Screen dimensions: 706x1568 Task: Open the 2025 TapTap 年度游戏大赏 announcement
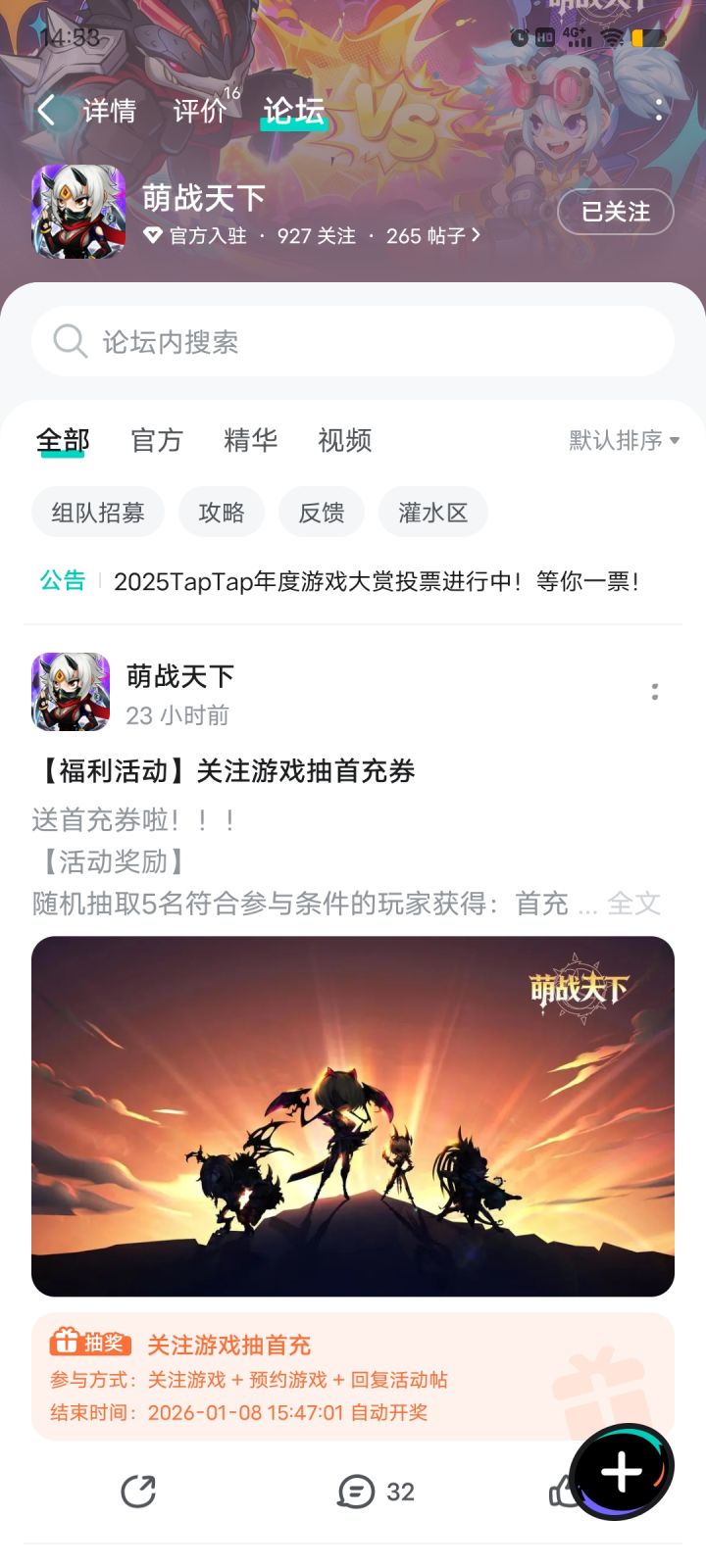(x=376, y=581)
